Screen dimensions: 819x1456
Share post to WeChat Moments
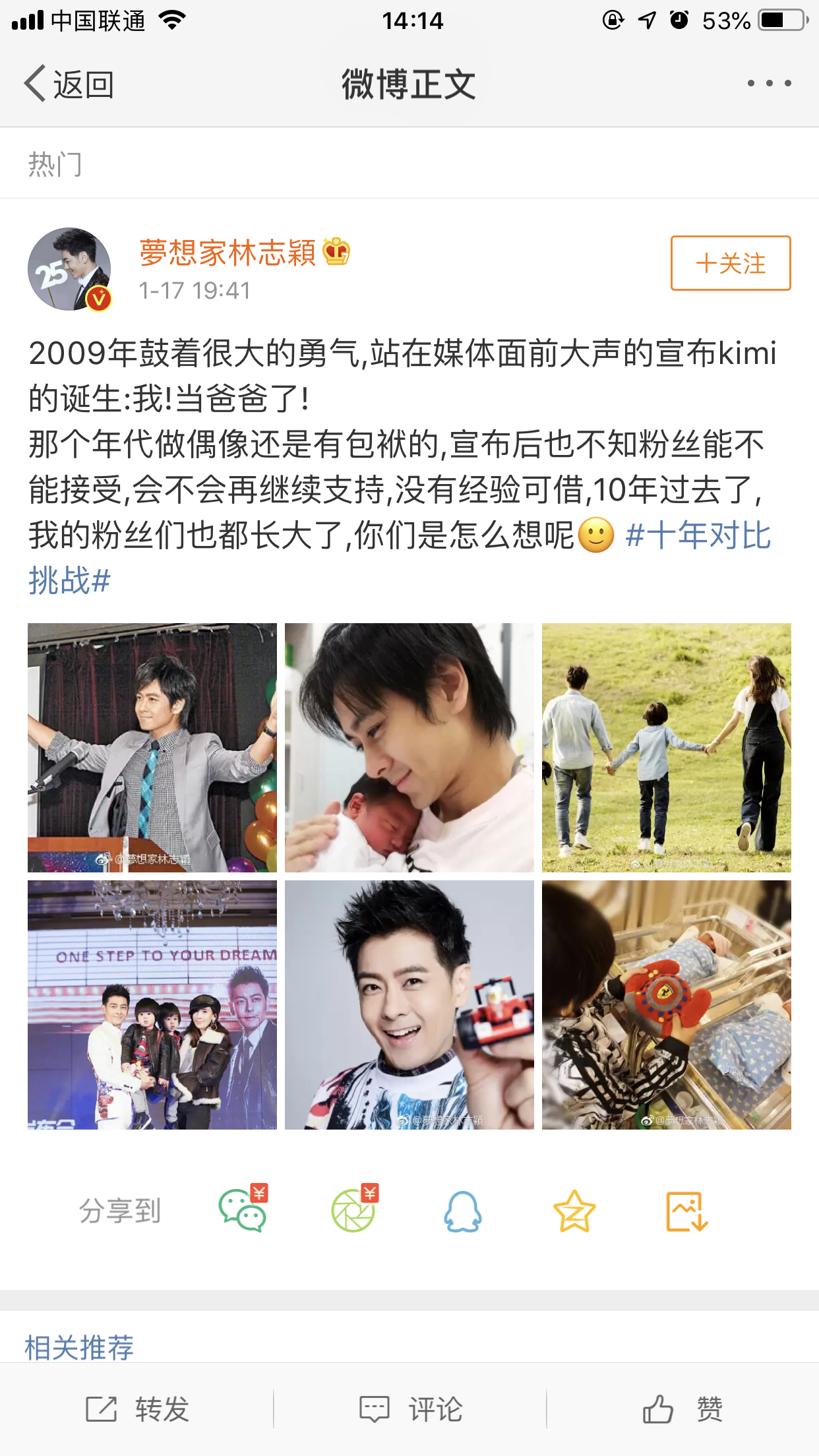click(354, 1210)
